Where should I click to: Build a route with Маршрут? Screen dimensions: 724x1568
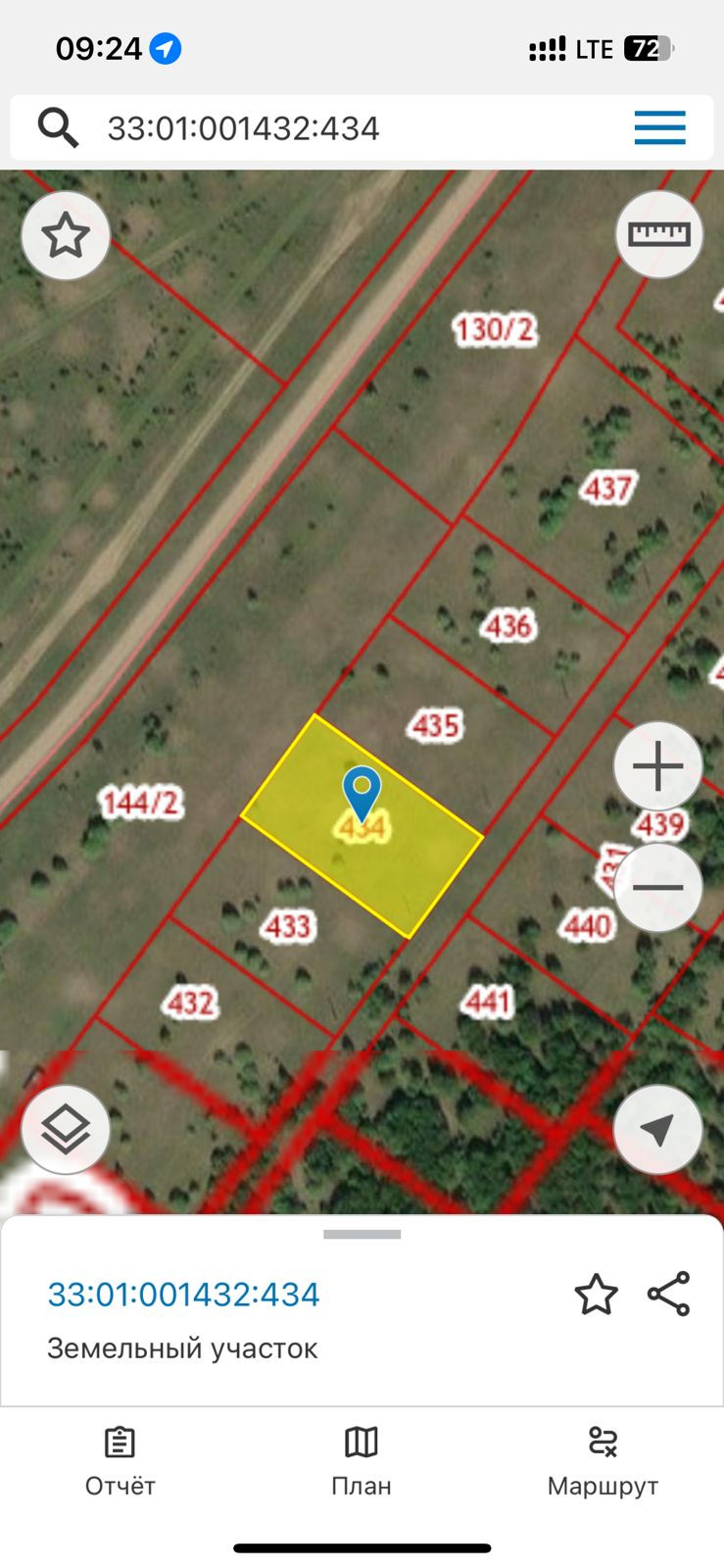tap(603, 1462)
